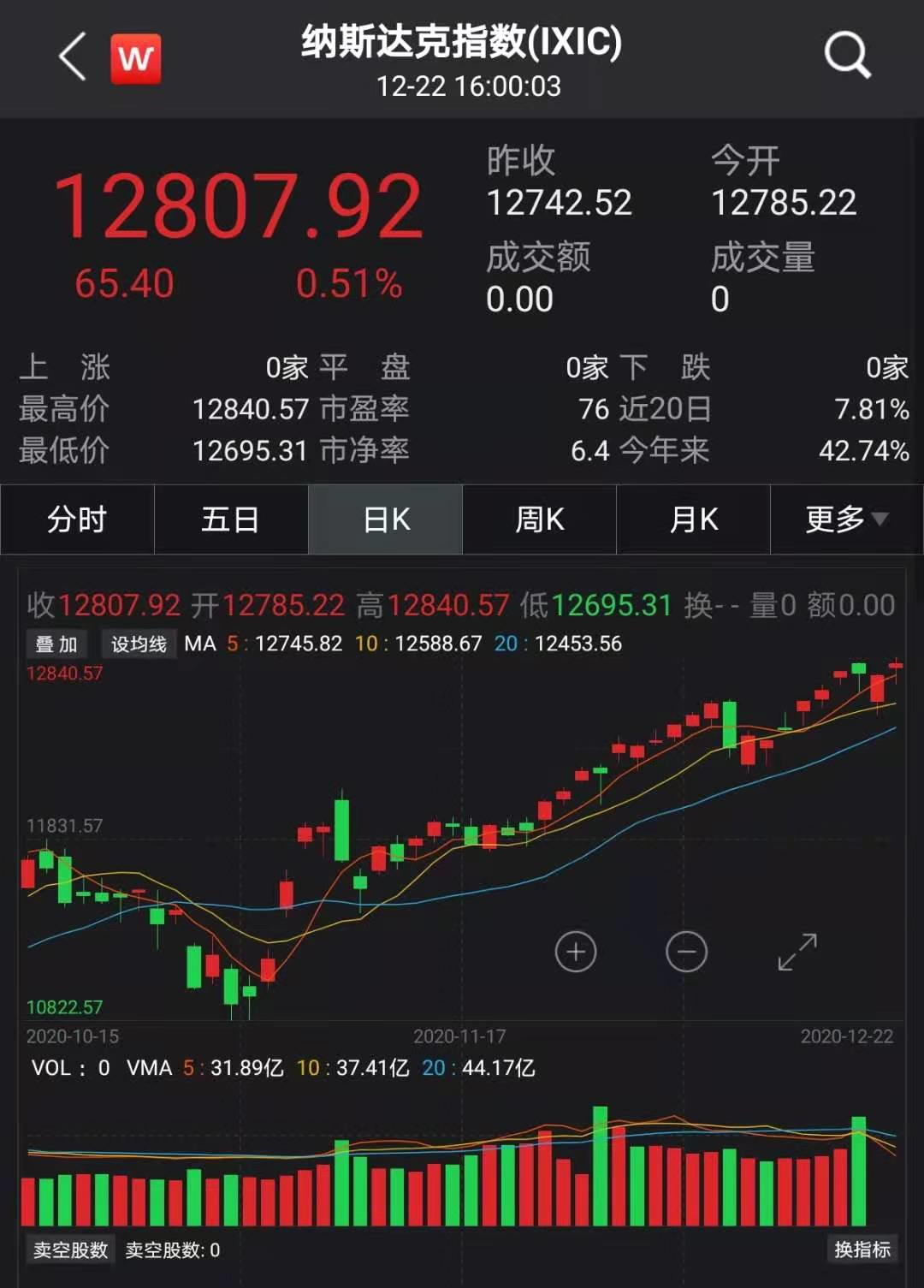The image size is (924, 1288).
Task: Select the 日K chart tab
Action: 386,519
